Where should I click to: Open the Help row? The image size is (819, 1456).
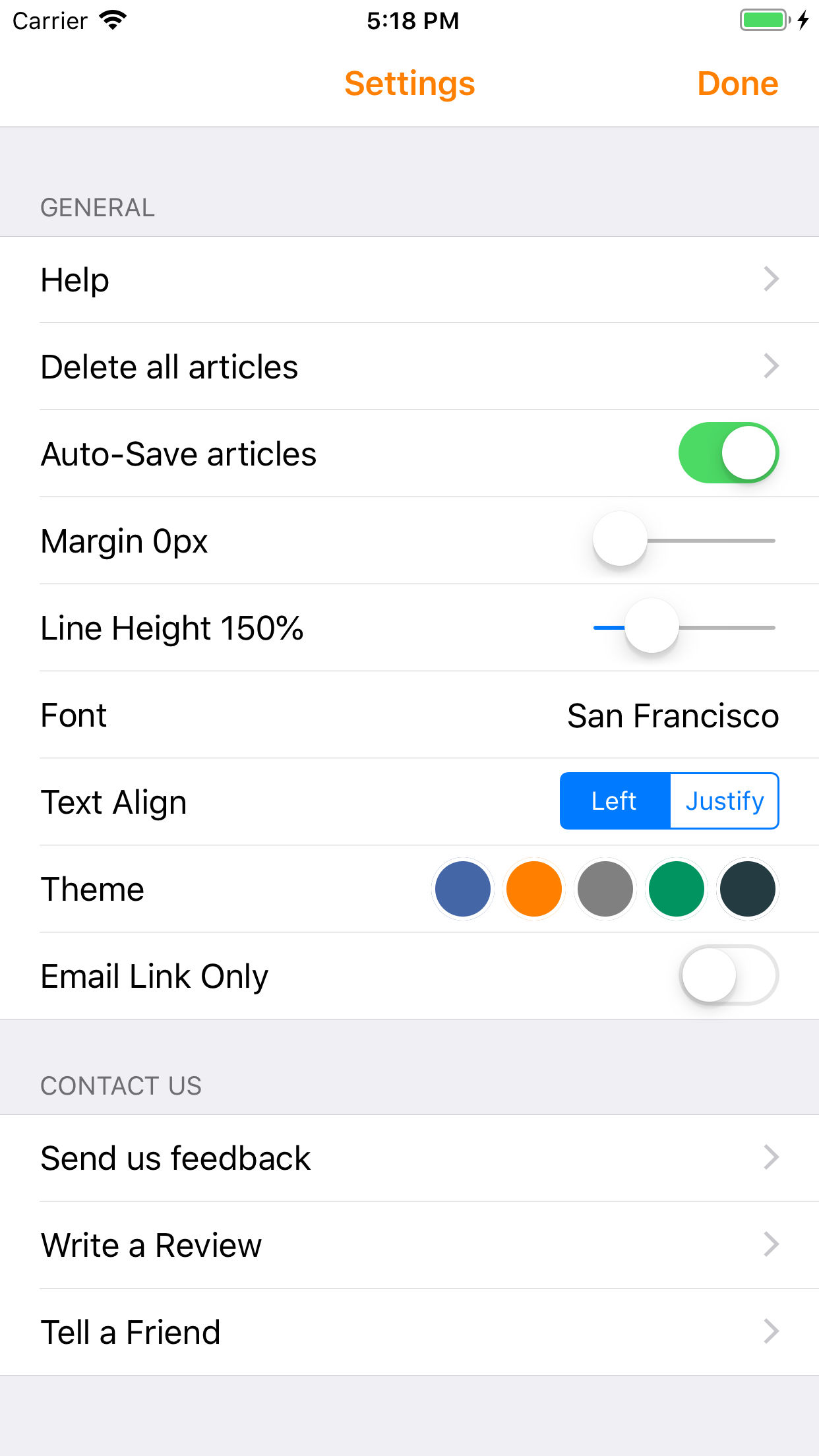[409, 280]
